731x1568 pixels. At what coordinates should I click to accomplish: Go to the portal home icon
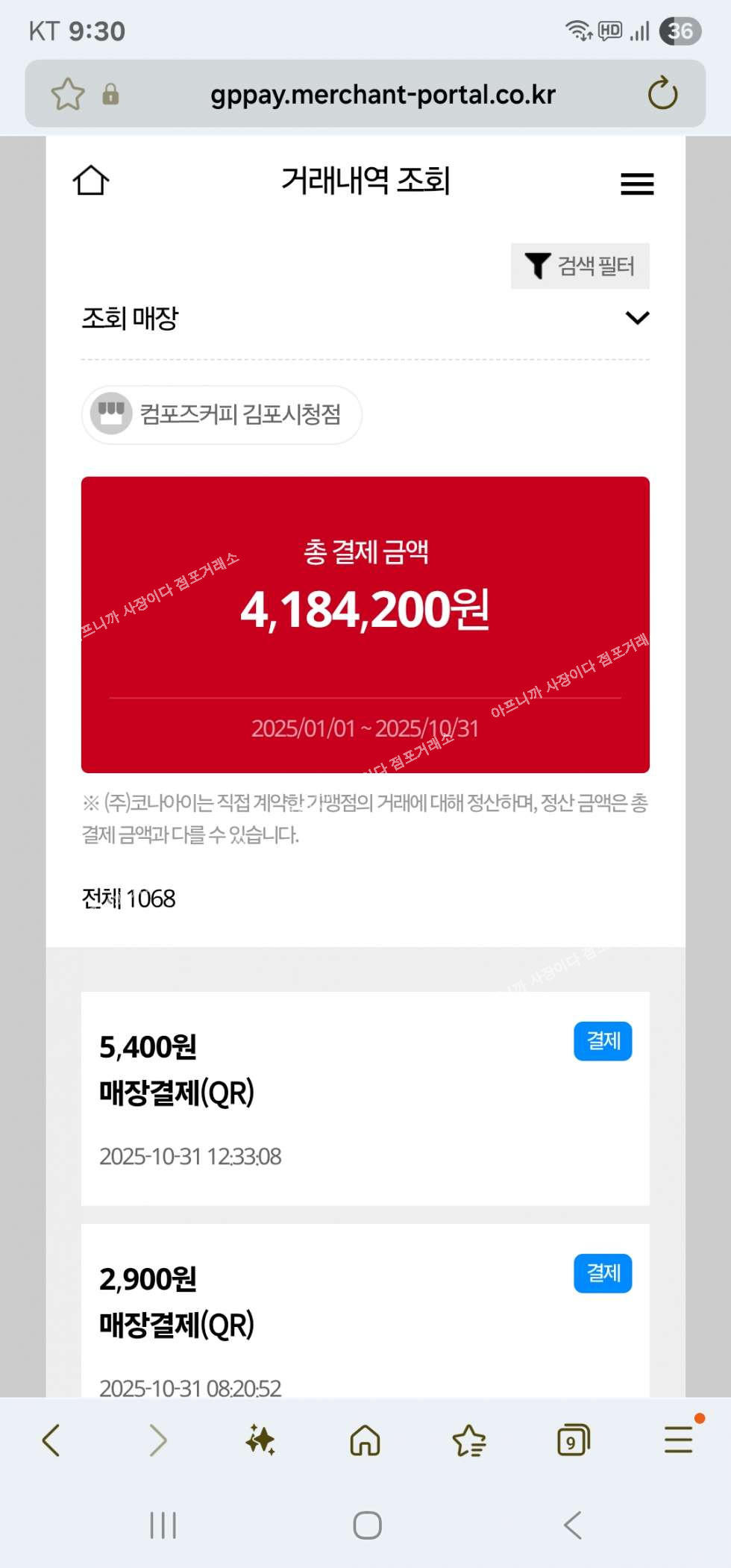(x=91, y=181)
